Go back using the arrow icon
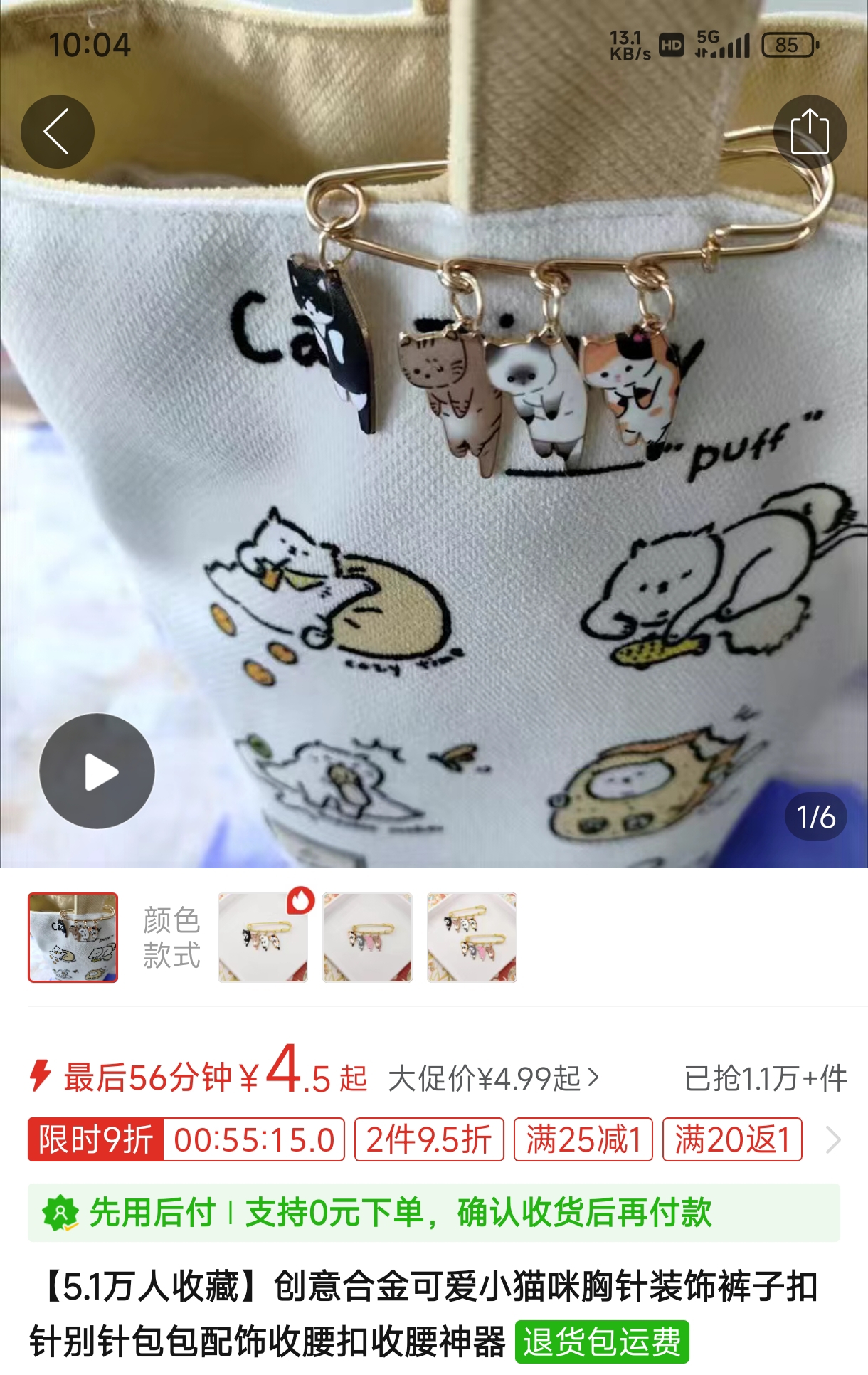Screen dimensions: 868x1375 (x=58, y=132)
